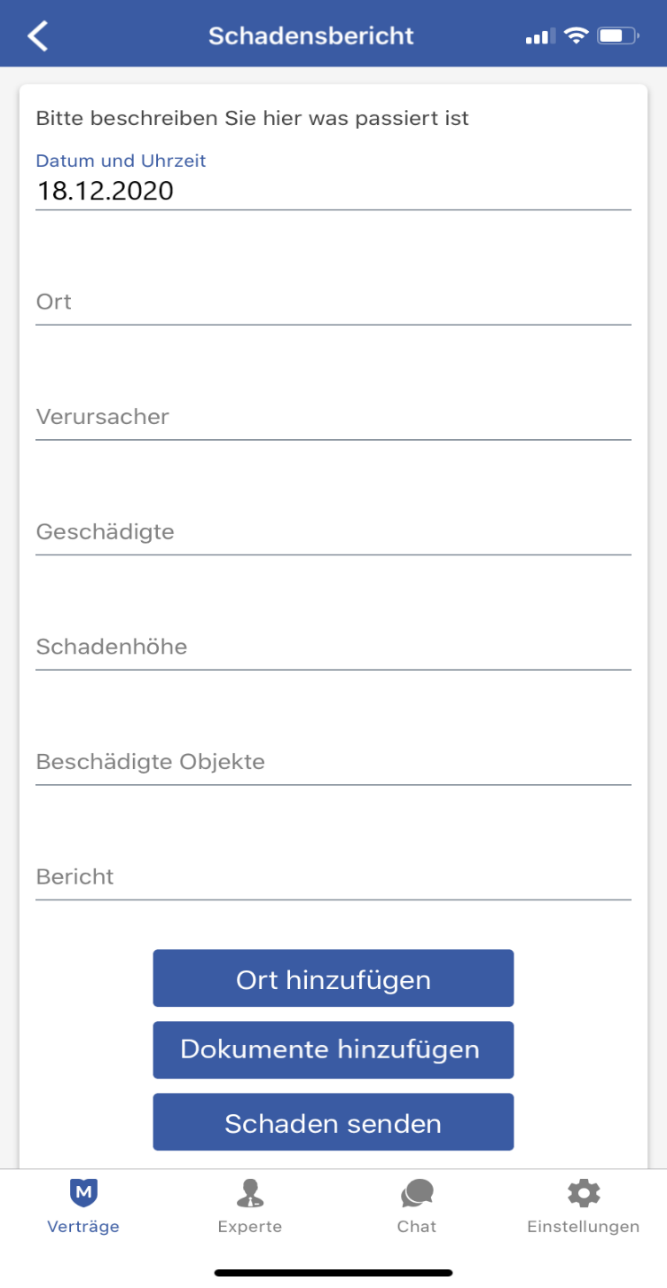This screenshot has width=667, height=1288.
Task: Open the Experte tab
Action: coord(250,1206)
